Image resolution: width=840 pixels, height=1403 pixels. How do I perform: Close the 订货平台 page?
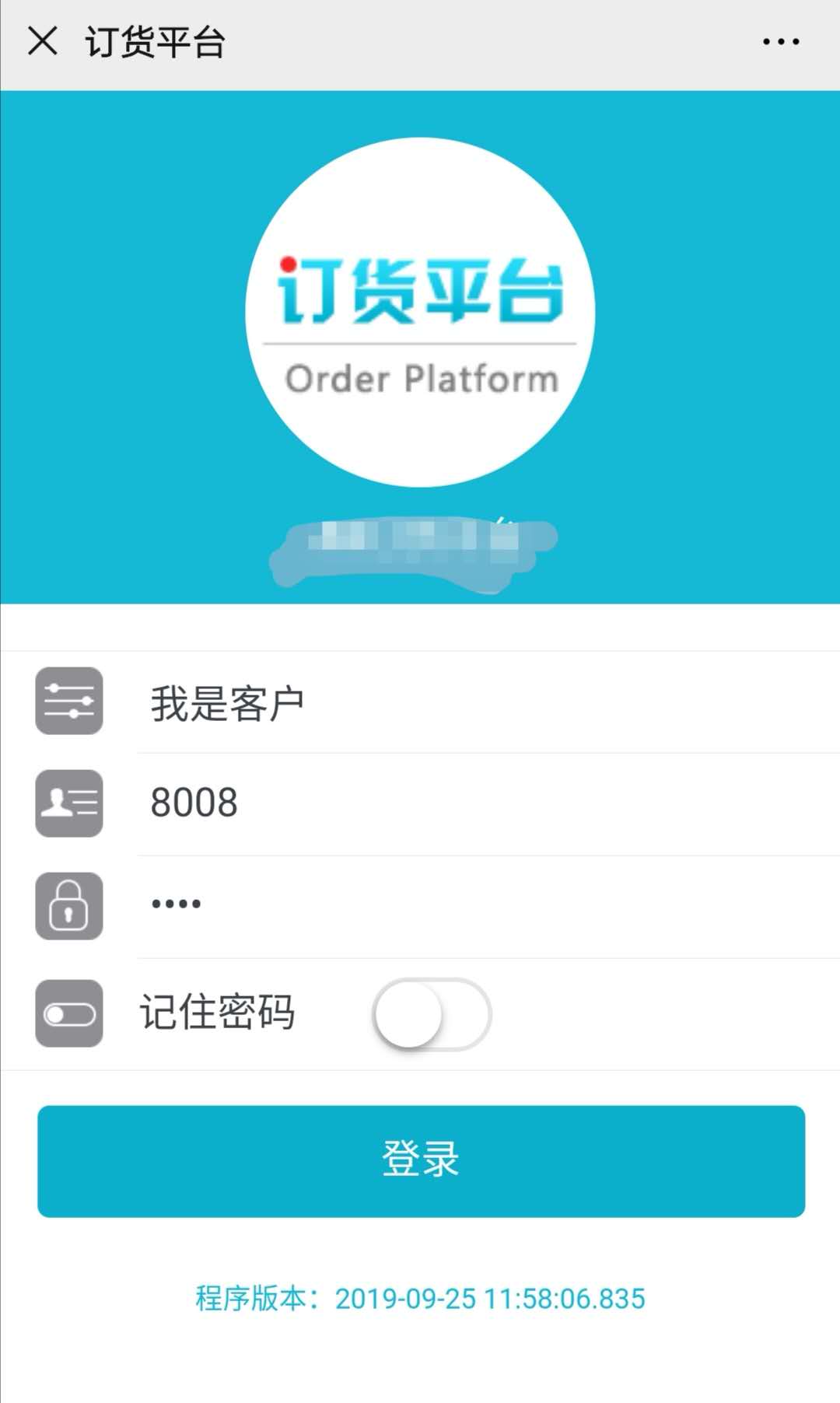pyautogui.click(x=43, y=41)
